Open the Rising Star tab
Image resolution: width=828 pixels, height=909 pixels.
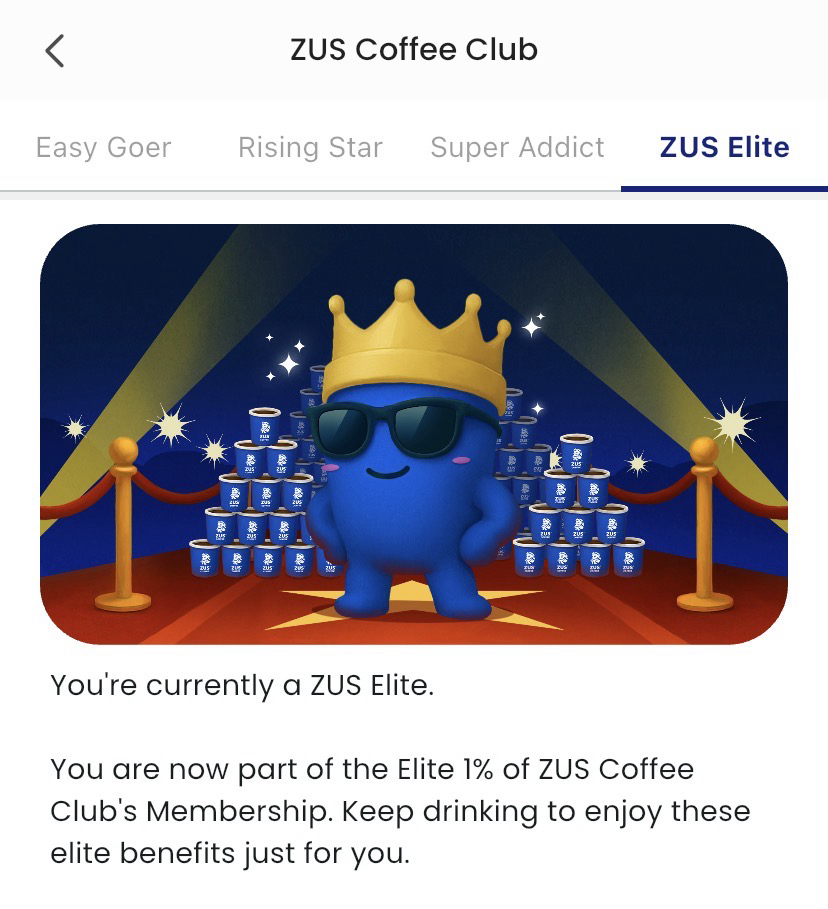pyautogui.click(x=310, y=148)
